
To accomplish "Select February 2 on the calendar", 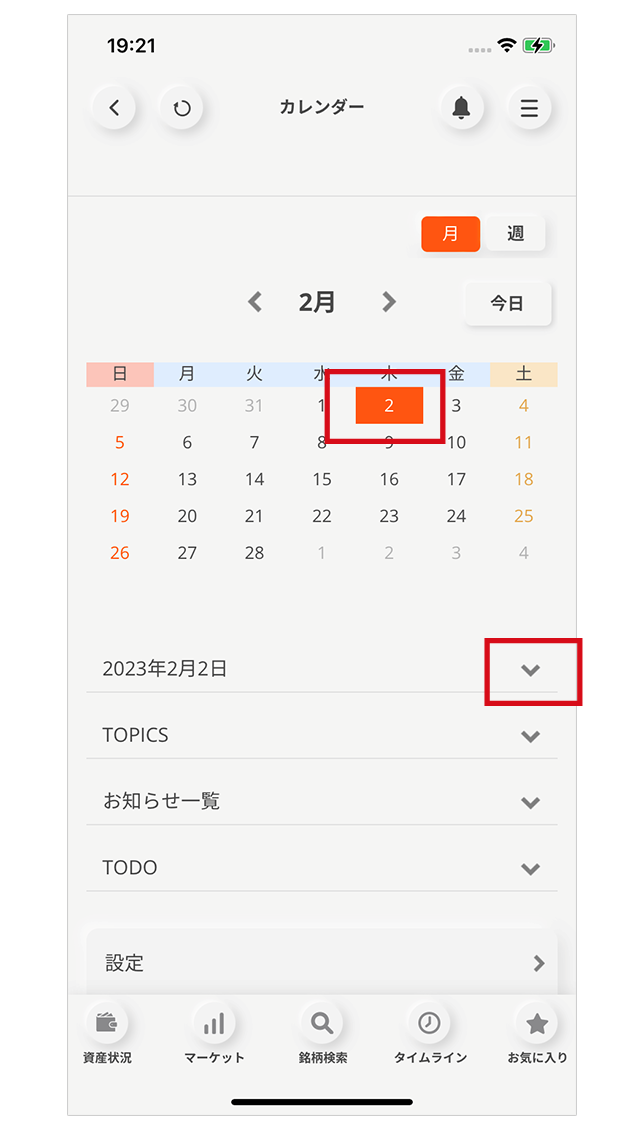I will [x=389, y=406].
